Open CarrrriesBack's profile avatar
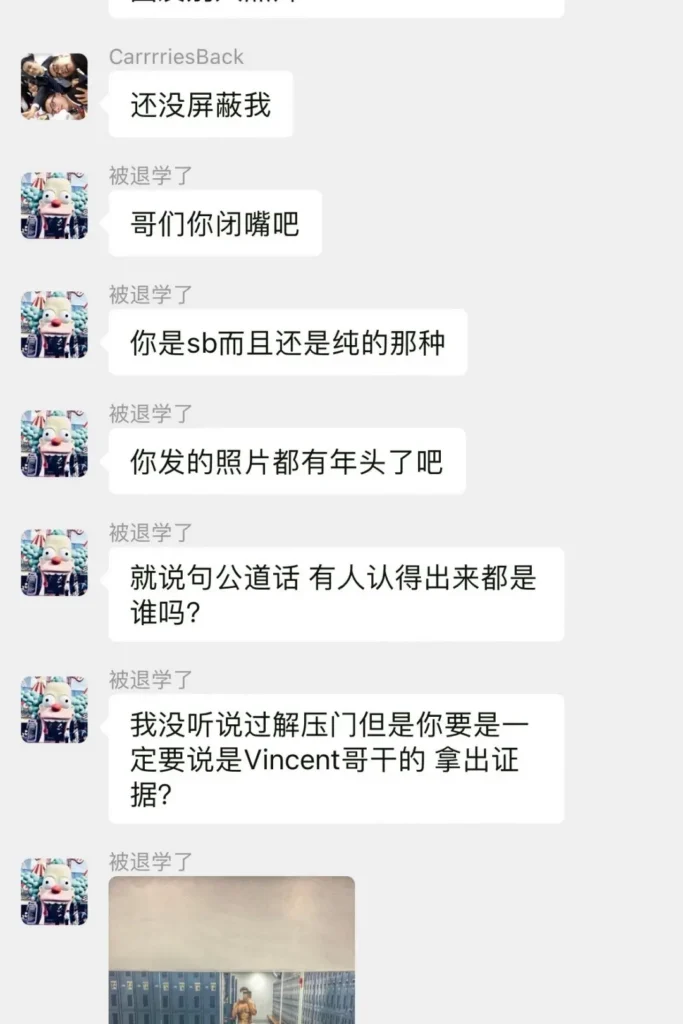Image resolution: width=683 pixels, height=1024 pixels. tap(54, 87)
